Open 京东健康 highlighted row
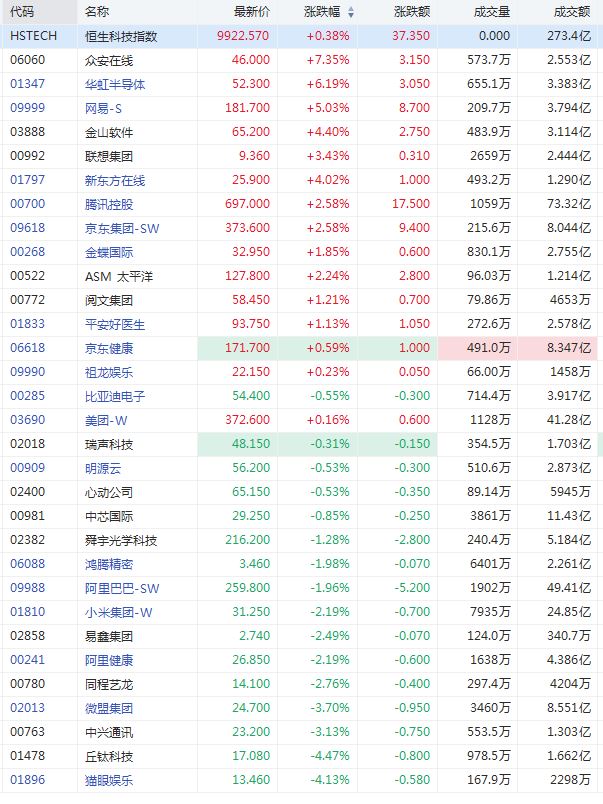603x804 pixels. [109, 348]
